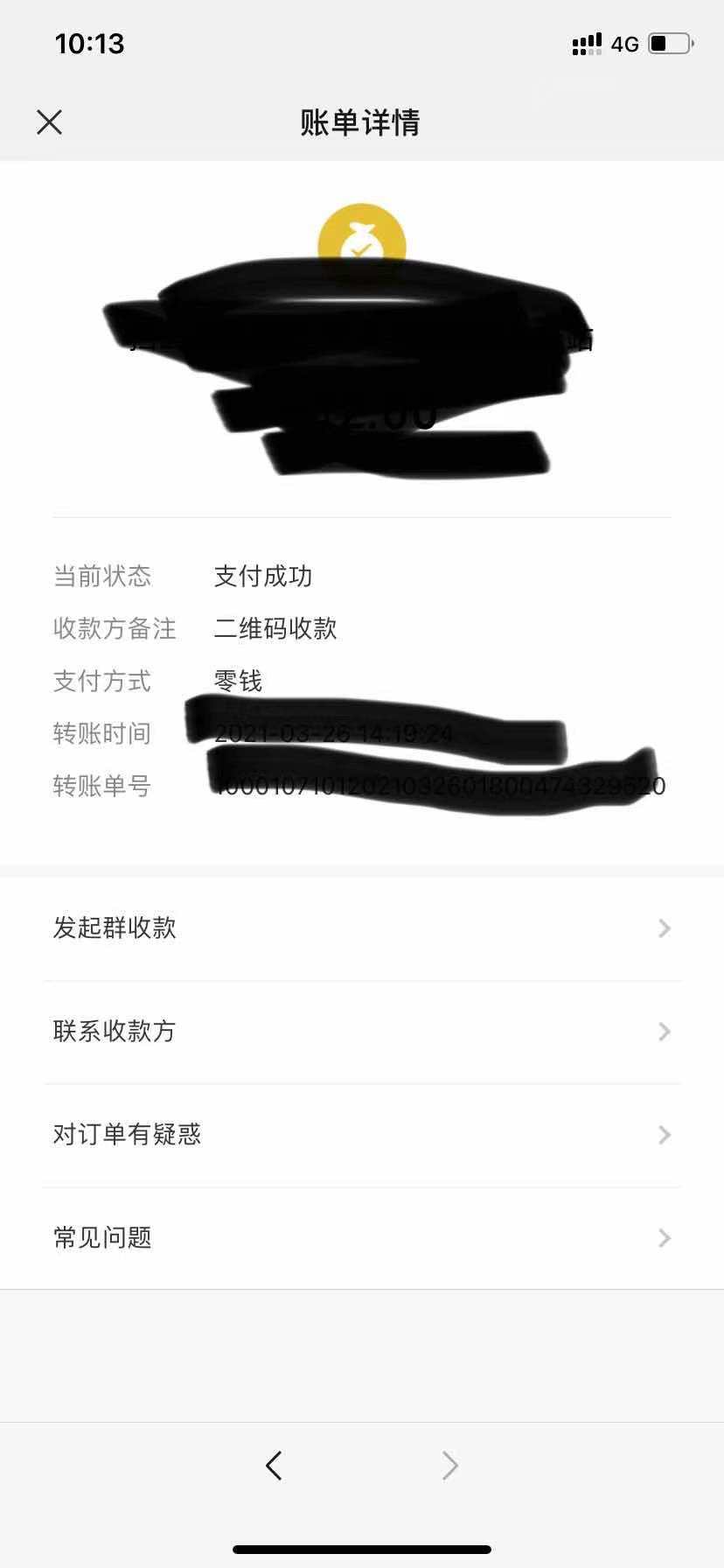Tap the back arrow at the bottom
This screenshot has width=724, height=1568.
274,1466
